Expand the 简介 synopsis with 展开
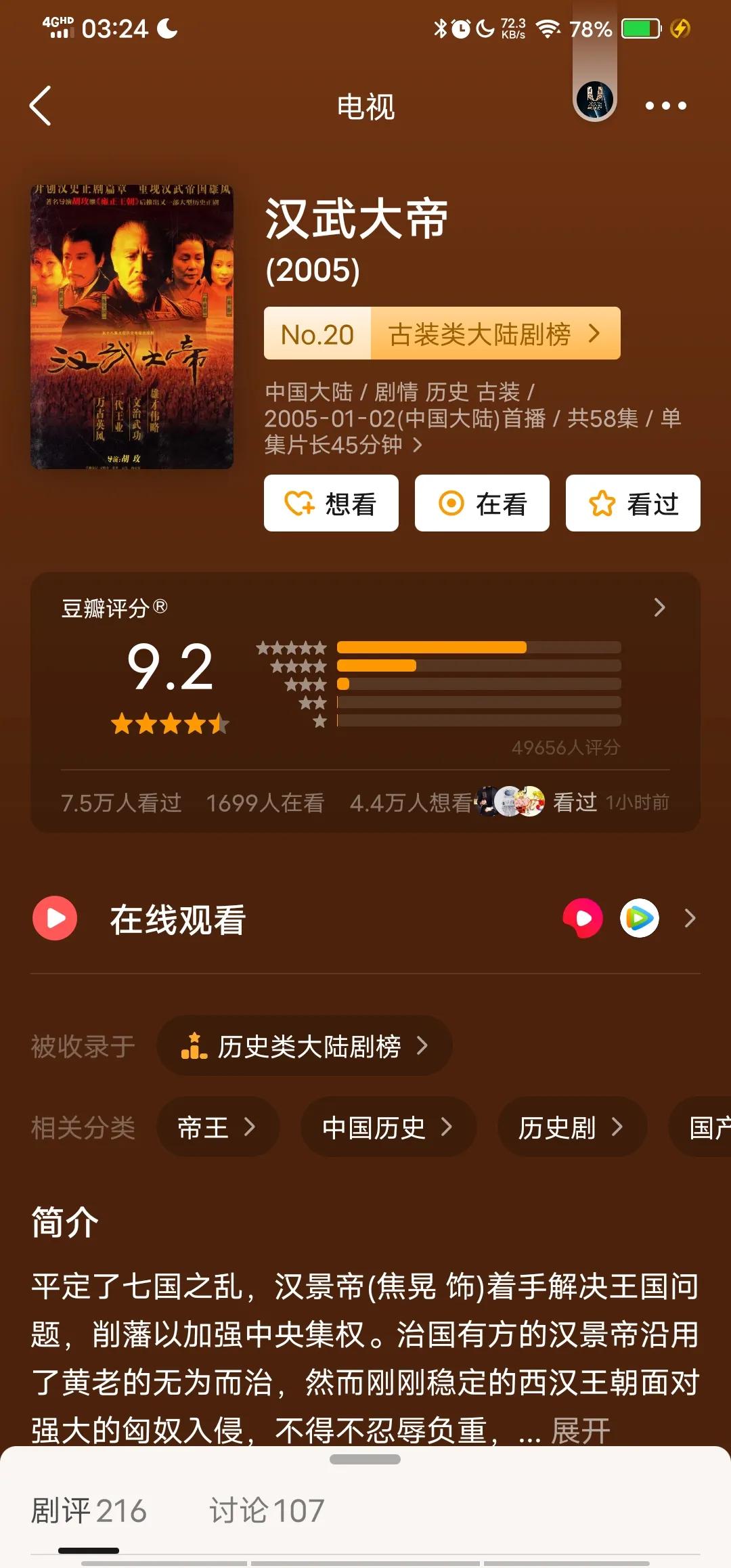Viewport: 731px width, 1568px height. coord(581,1431)
